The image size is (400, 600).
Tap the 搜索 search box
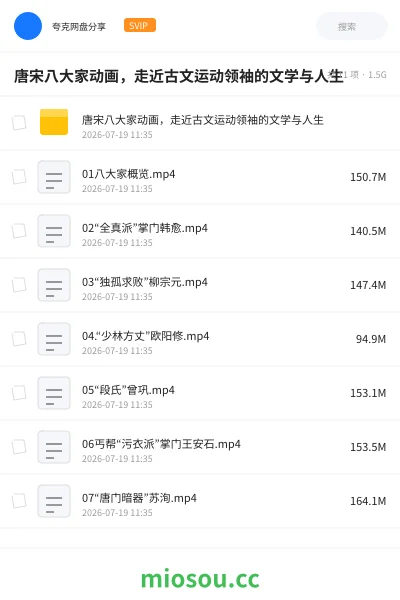click(x=351, y=26)
